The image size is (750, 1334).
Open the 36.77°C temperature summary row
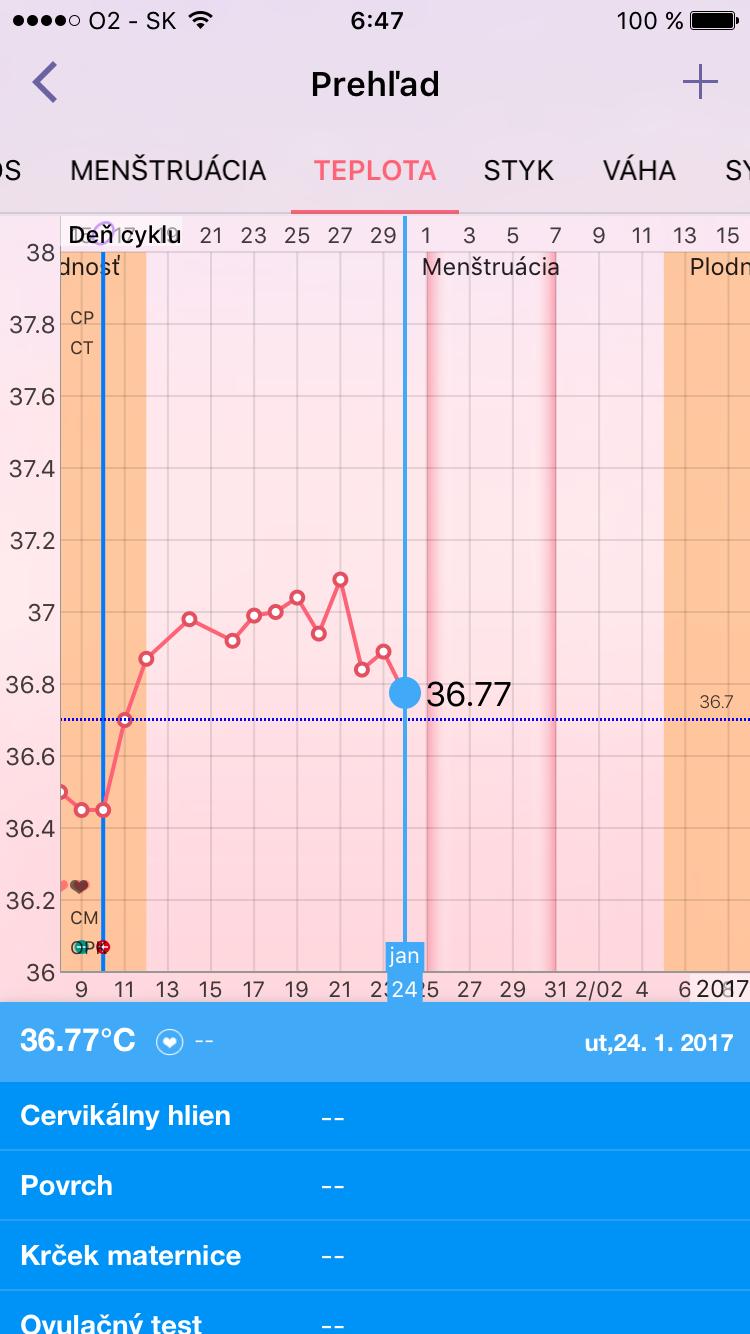[x=375, y=1042]
